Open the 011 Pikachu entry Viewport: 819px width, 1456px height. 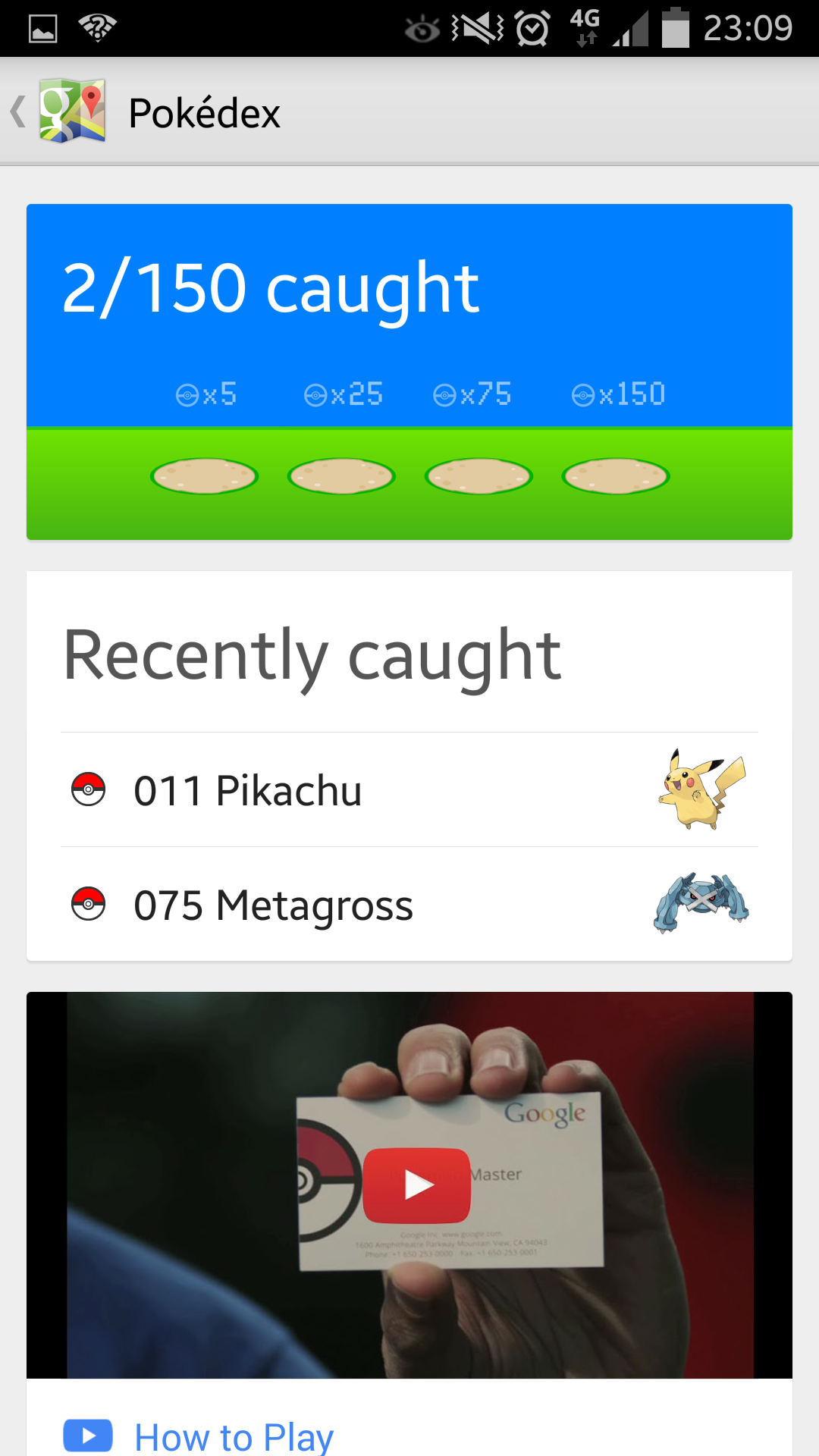pyautogui.click(x=247, y=790)
